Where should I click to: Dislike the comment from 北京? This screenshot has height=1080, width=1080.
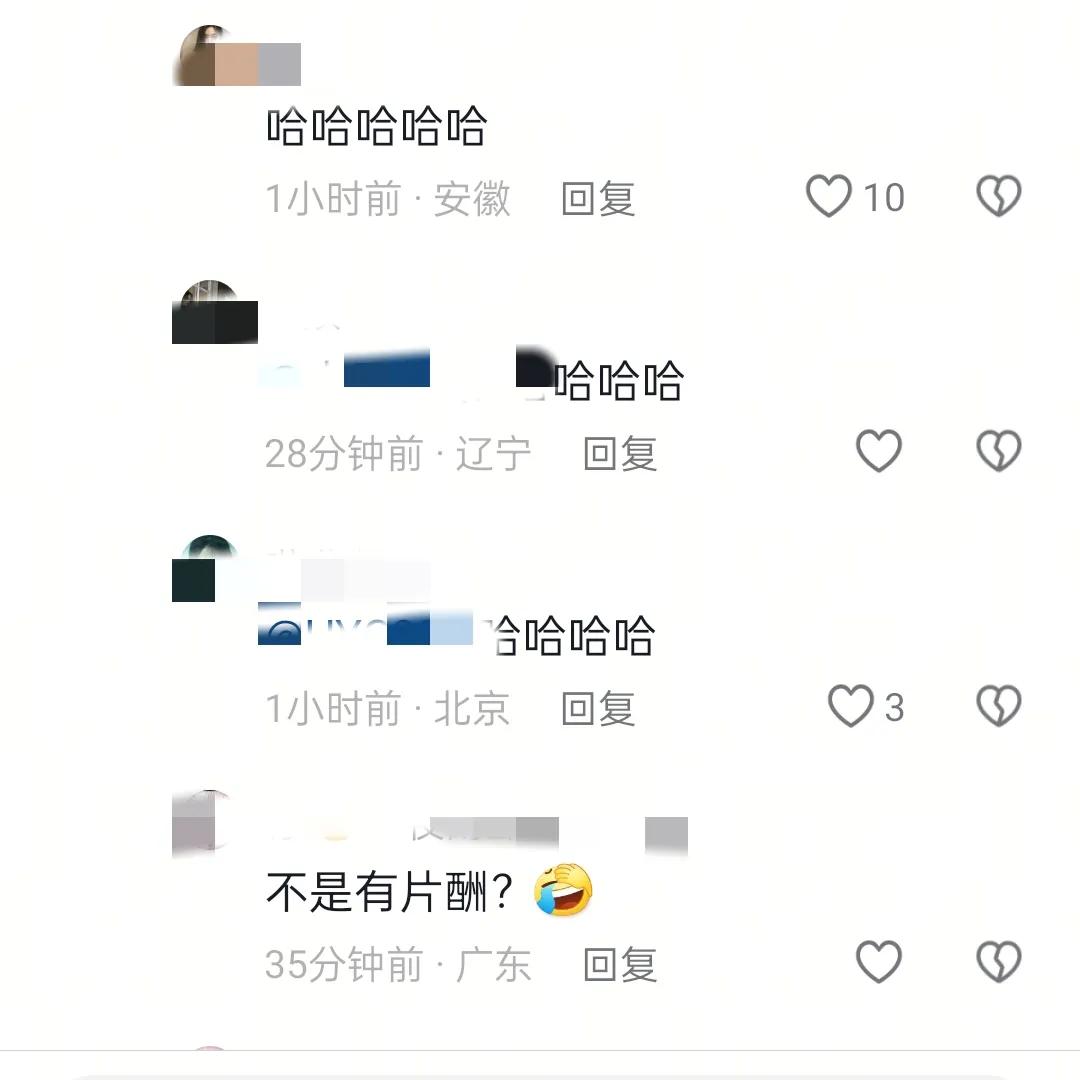coord(998,707)
